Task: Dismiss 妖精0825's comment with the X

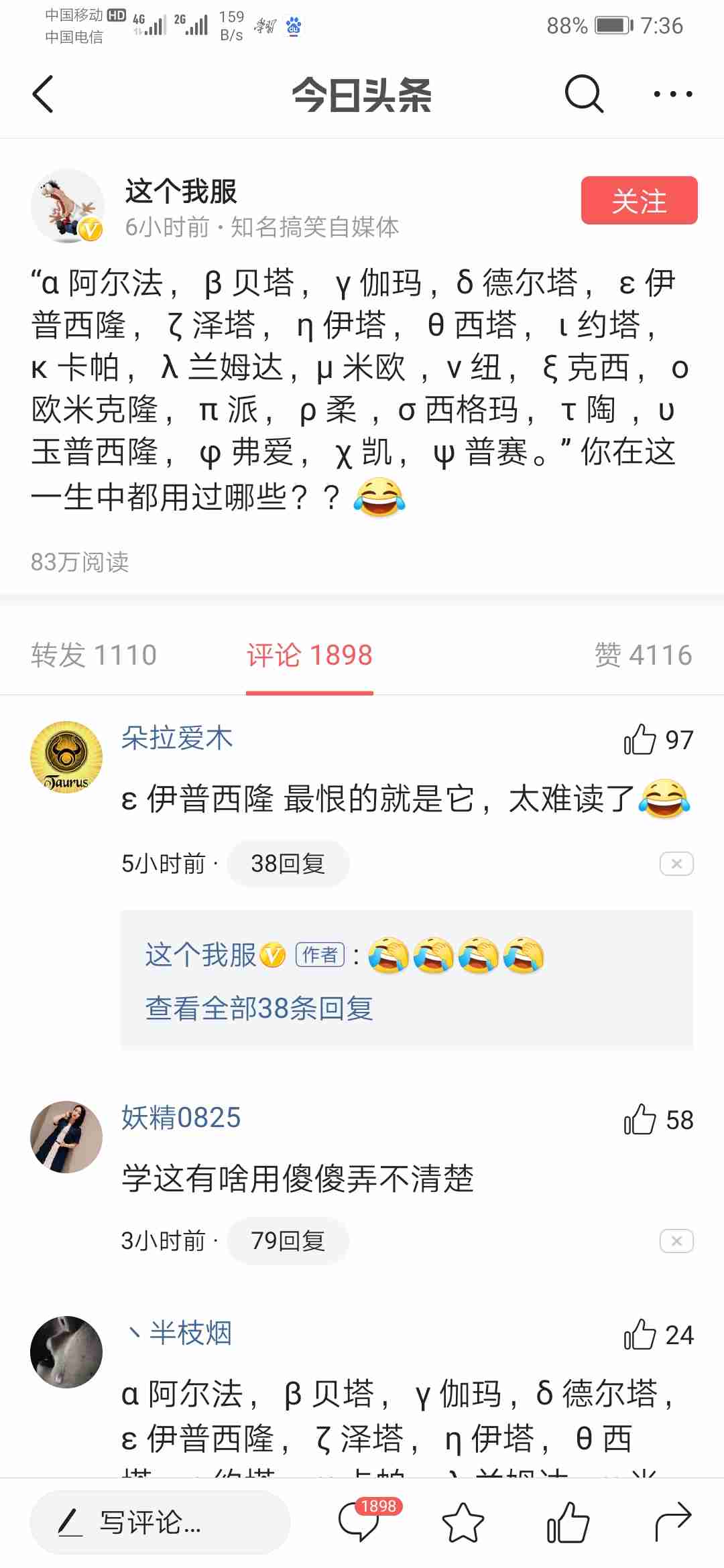Action: 676,1241
